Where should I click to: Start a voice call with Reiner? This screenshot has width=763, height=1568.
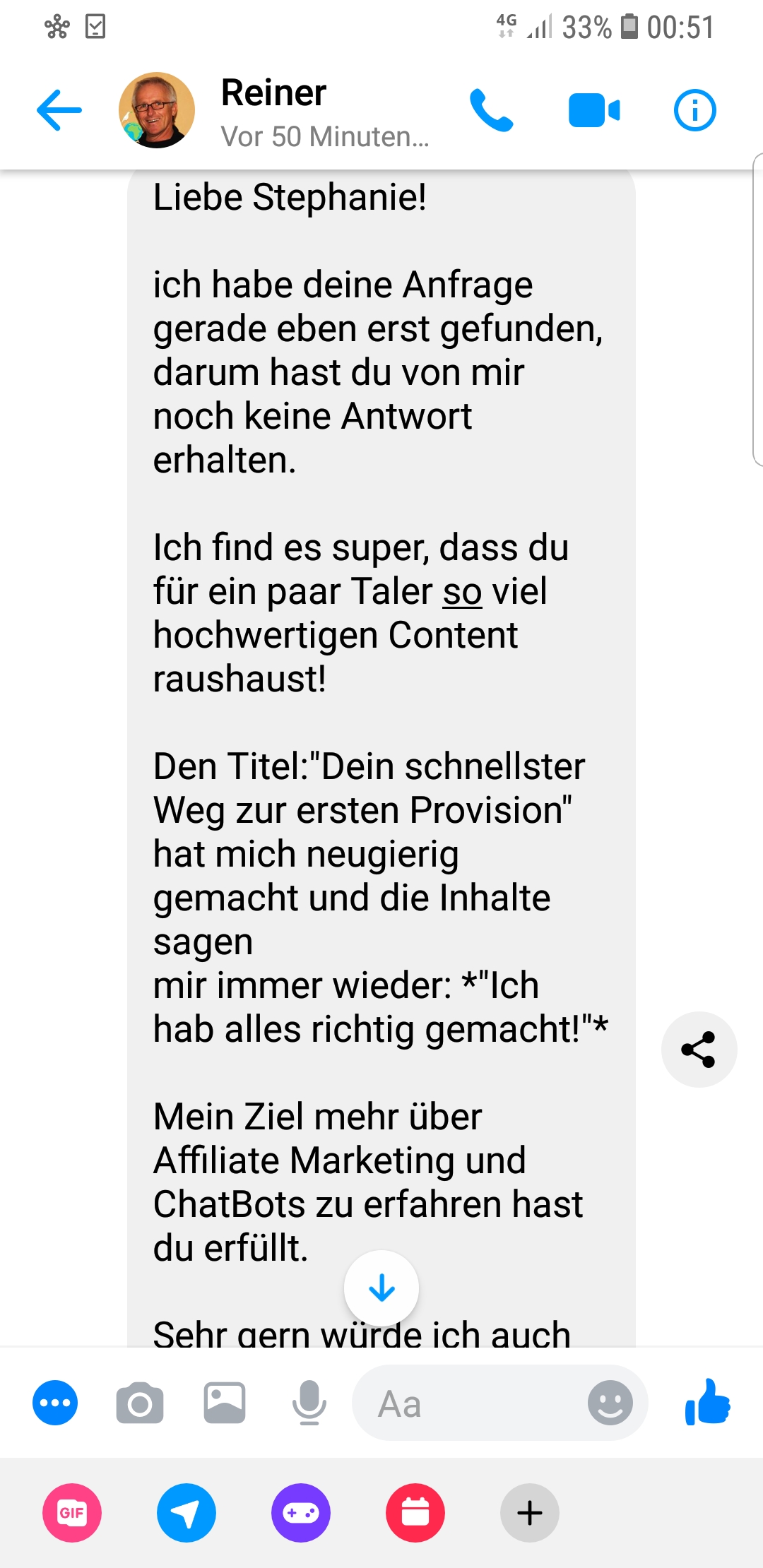click(x=491, y=110)
